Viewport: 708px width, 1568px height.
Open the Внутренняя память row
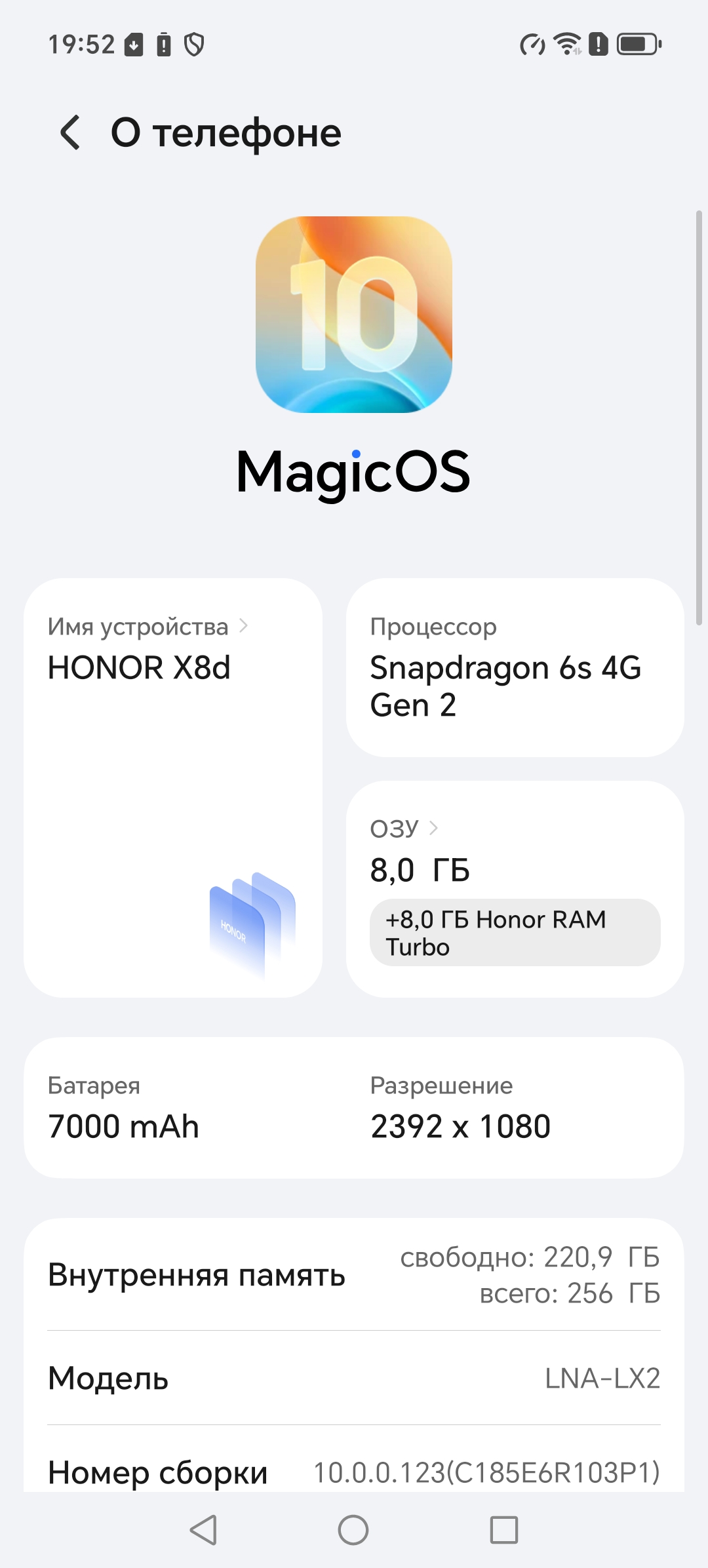click(x=354, y=1275)
